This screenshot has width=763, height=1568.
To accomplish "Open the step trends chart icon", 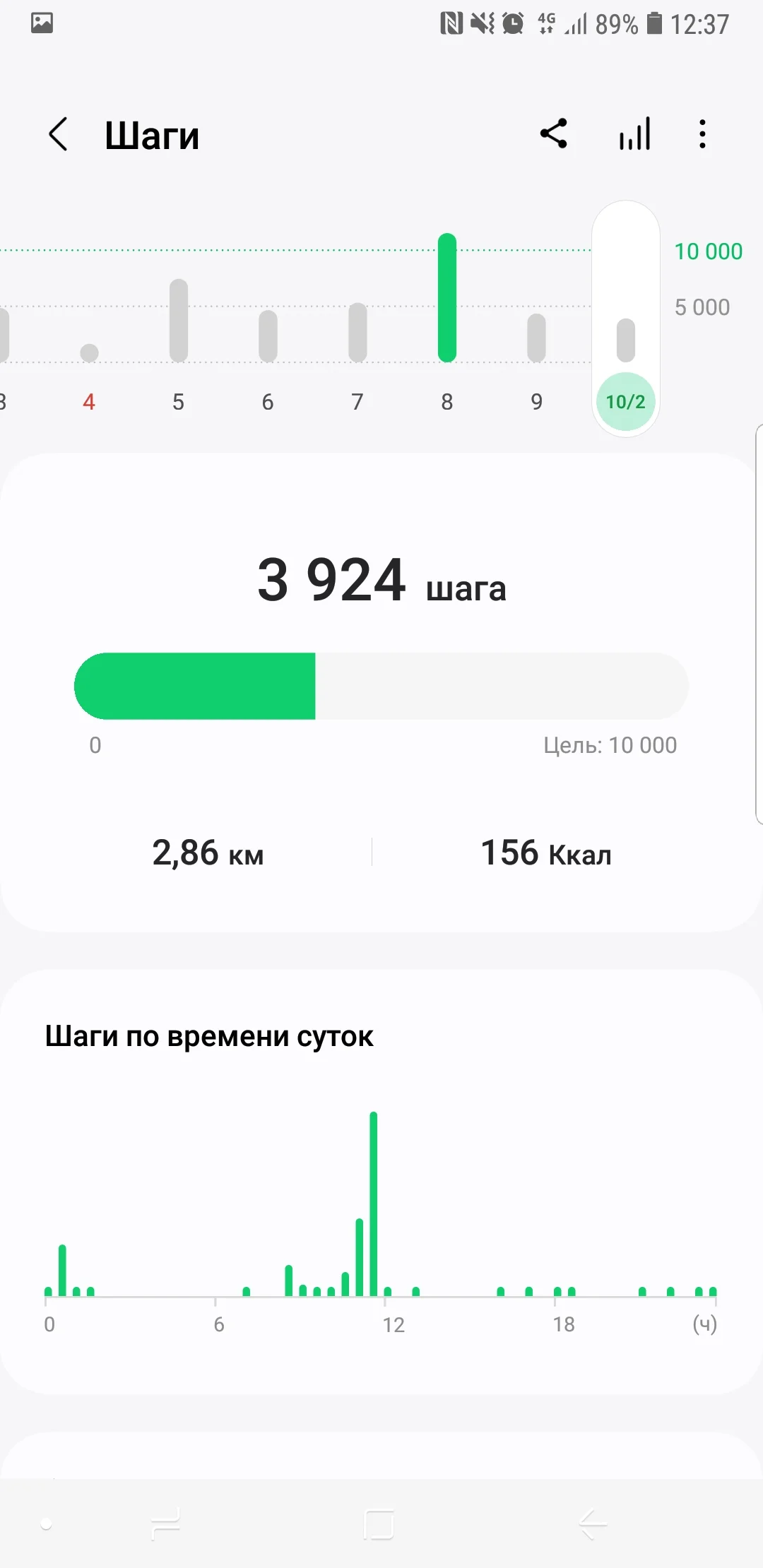I will 634,134.
